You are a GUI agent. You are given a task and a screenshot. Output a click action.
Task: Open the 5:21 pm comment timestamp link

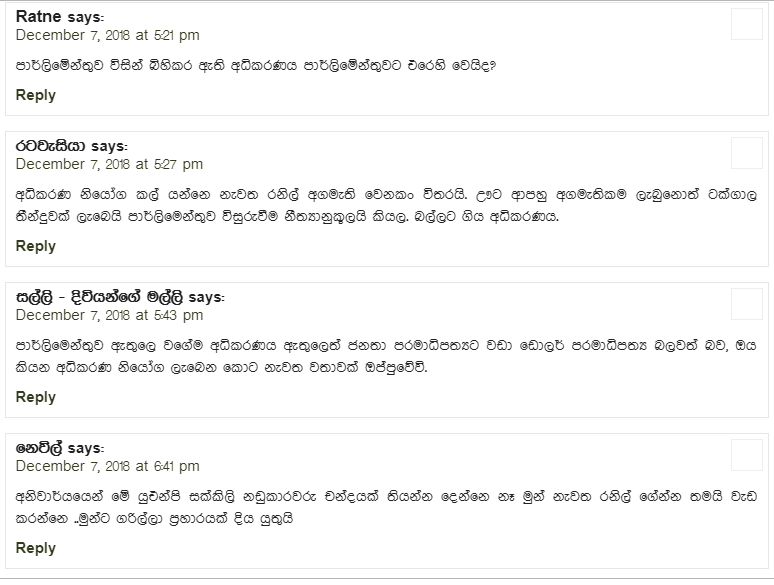click(107, 34)
